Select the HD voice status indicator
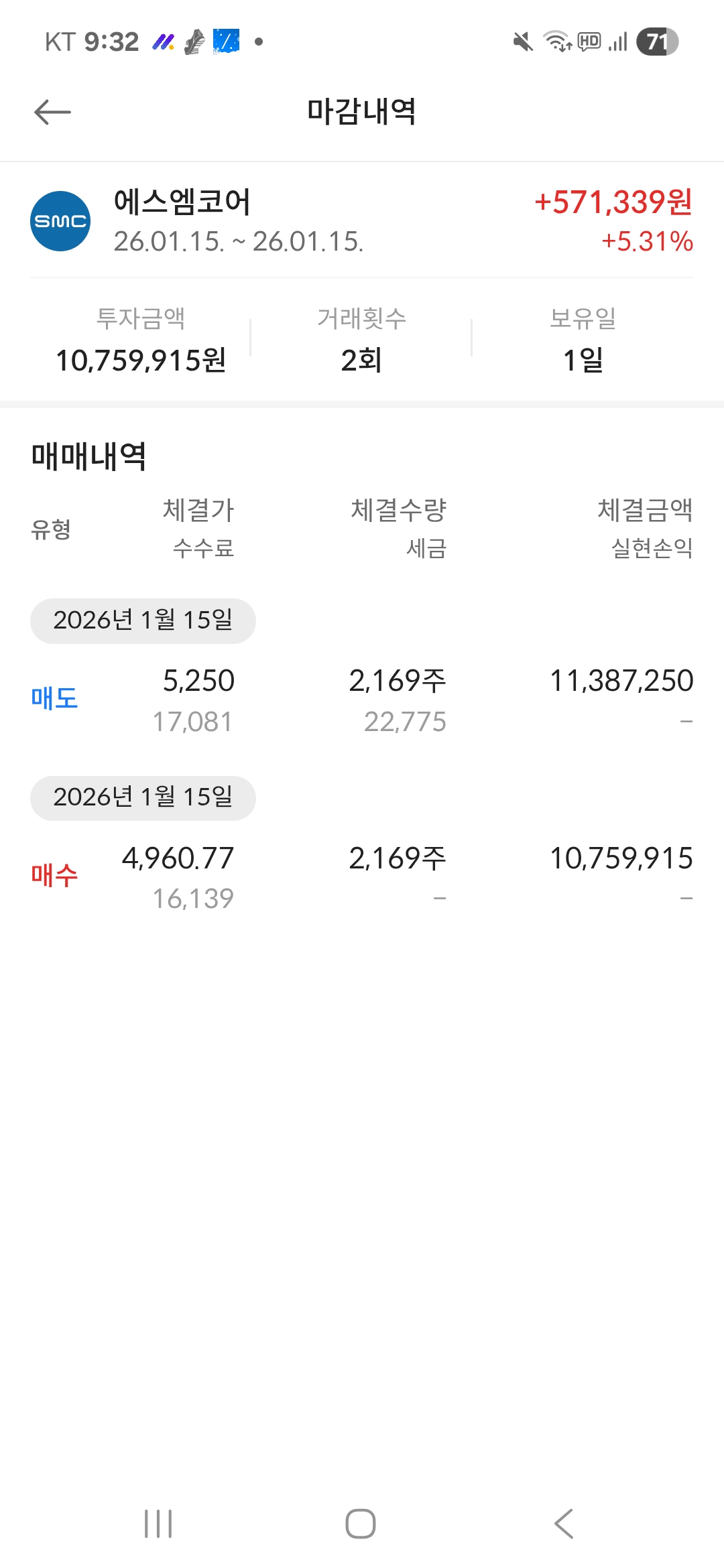 [x=589, y=42]
